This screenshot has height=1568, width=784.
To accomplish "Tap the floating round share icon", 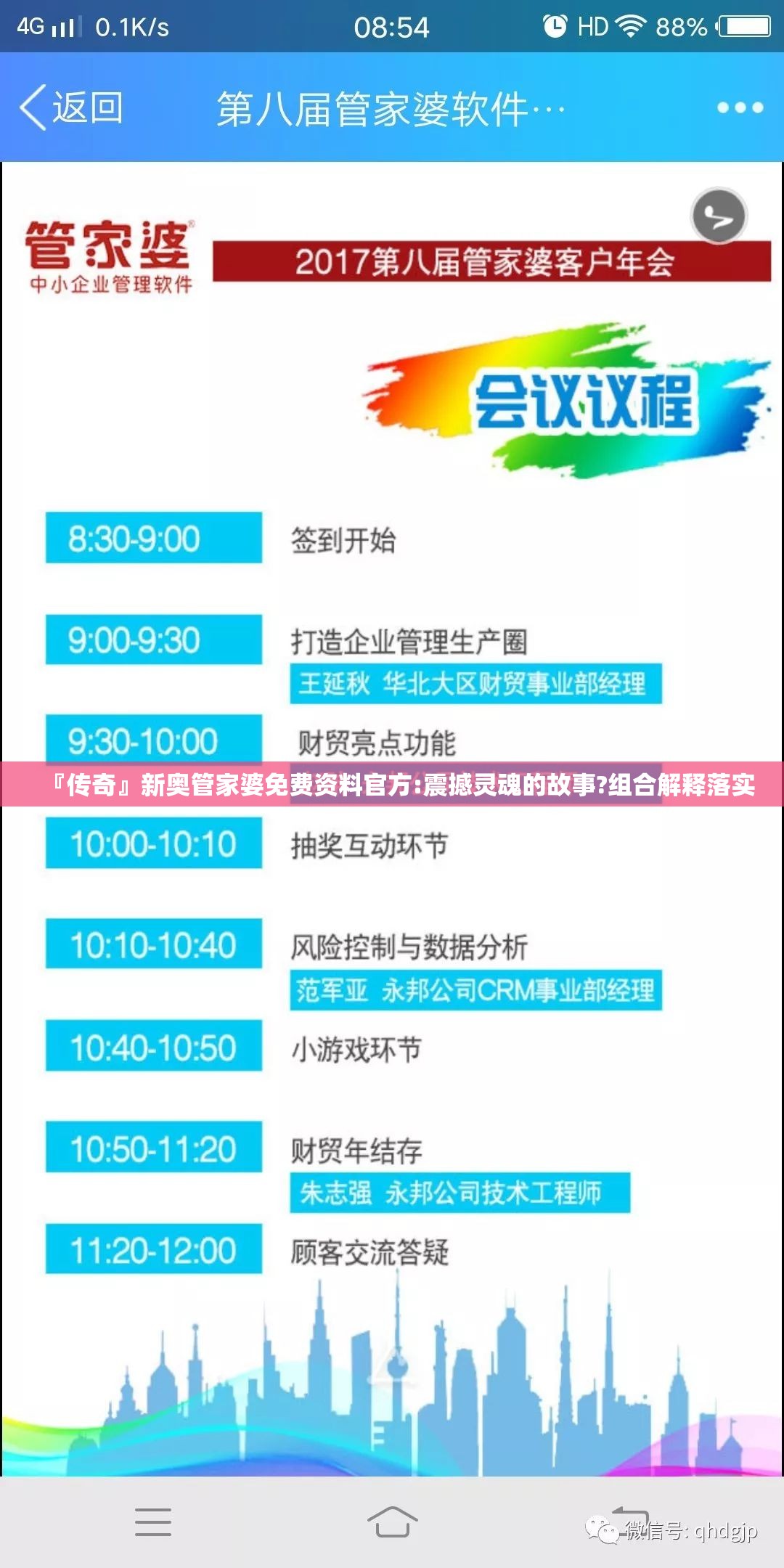I will [x=718, y=216].
